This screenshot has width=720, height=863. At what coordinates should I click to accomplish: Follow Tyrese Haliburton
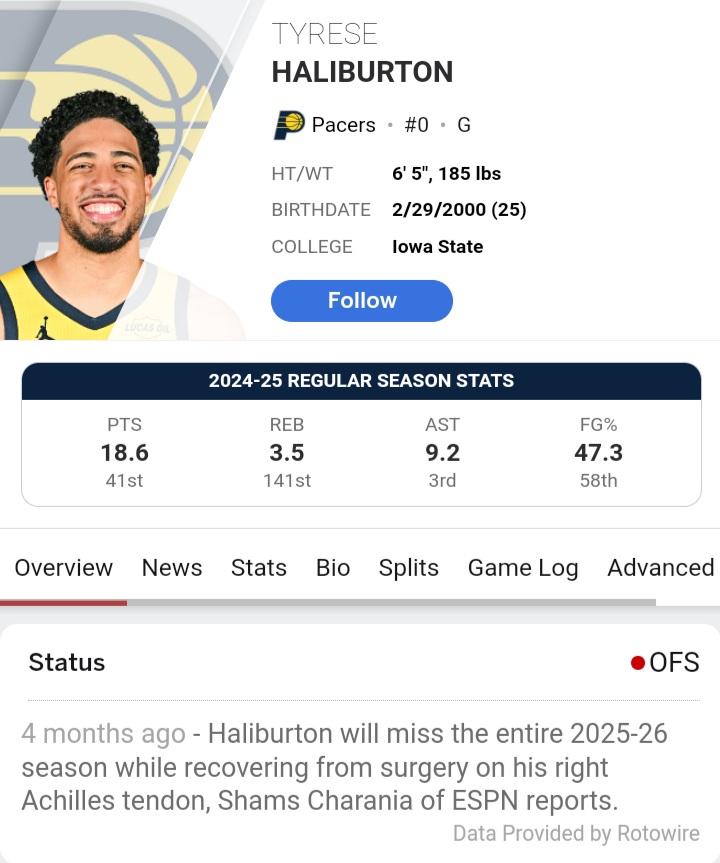tap(361, 301)
